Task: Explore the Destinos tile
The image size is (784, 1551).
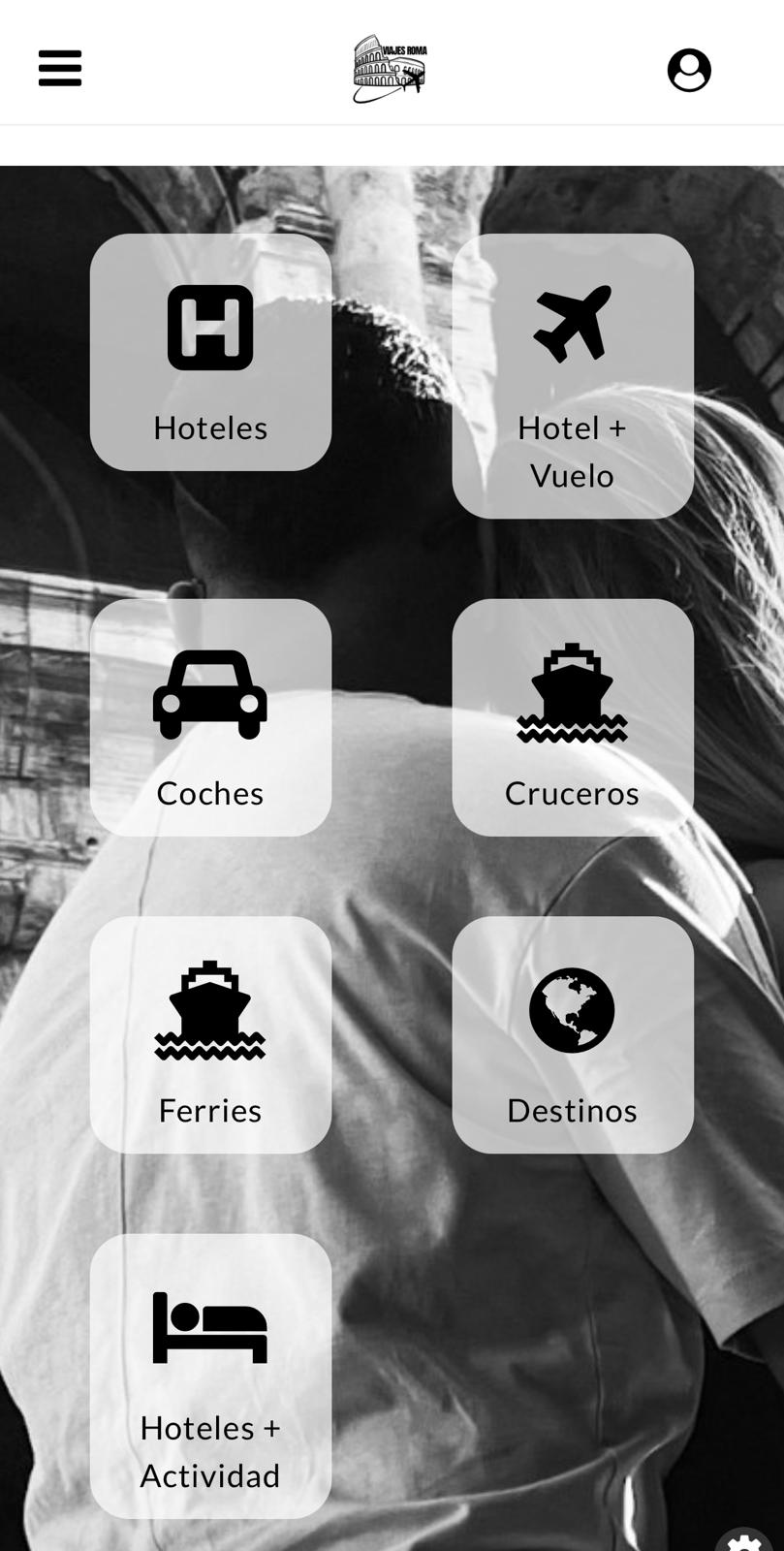Action: coord(572,1034)
